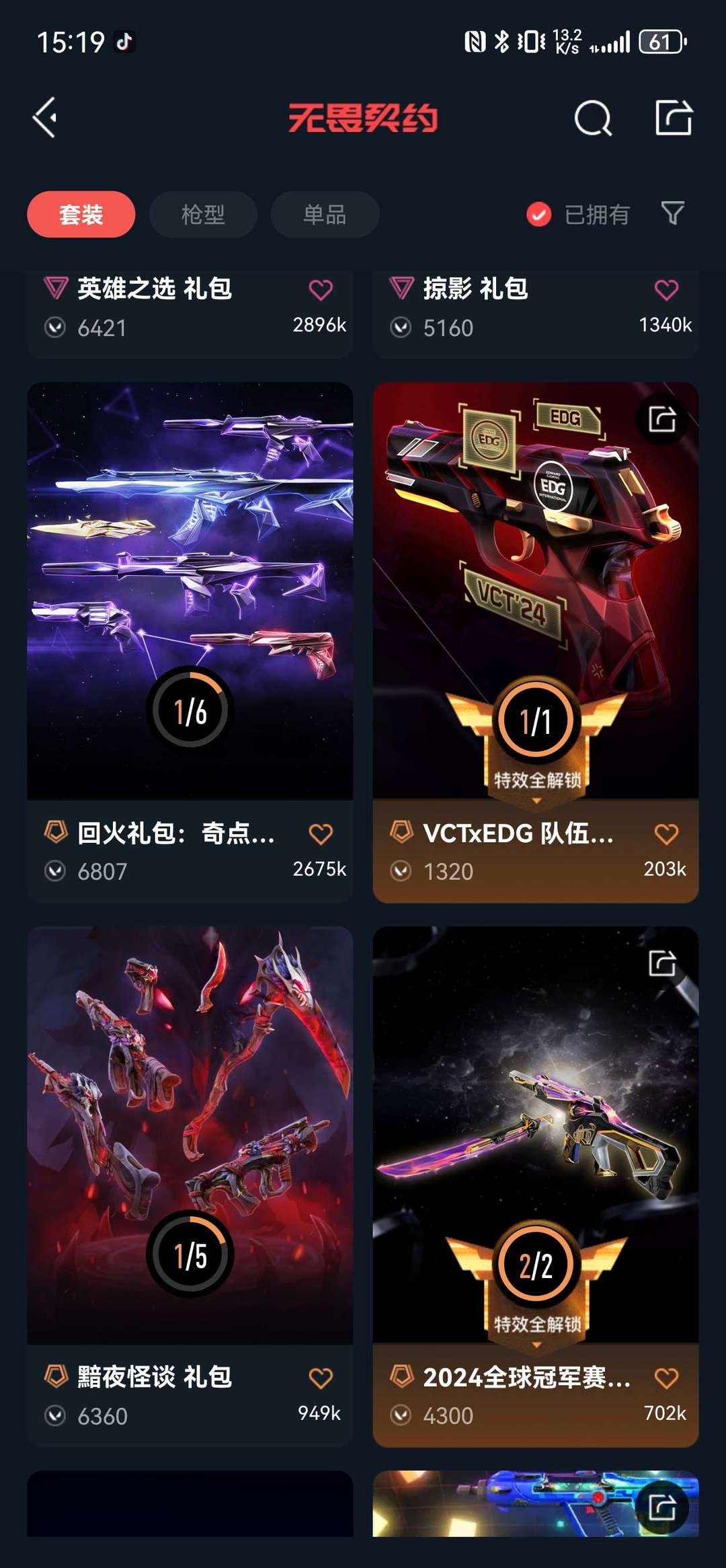Open the search magnifier icon
Image resolution: width=726 pixels, height=1568 pixels.
click(x=593, y=118)
